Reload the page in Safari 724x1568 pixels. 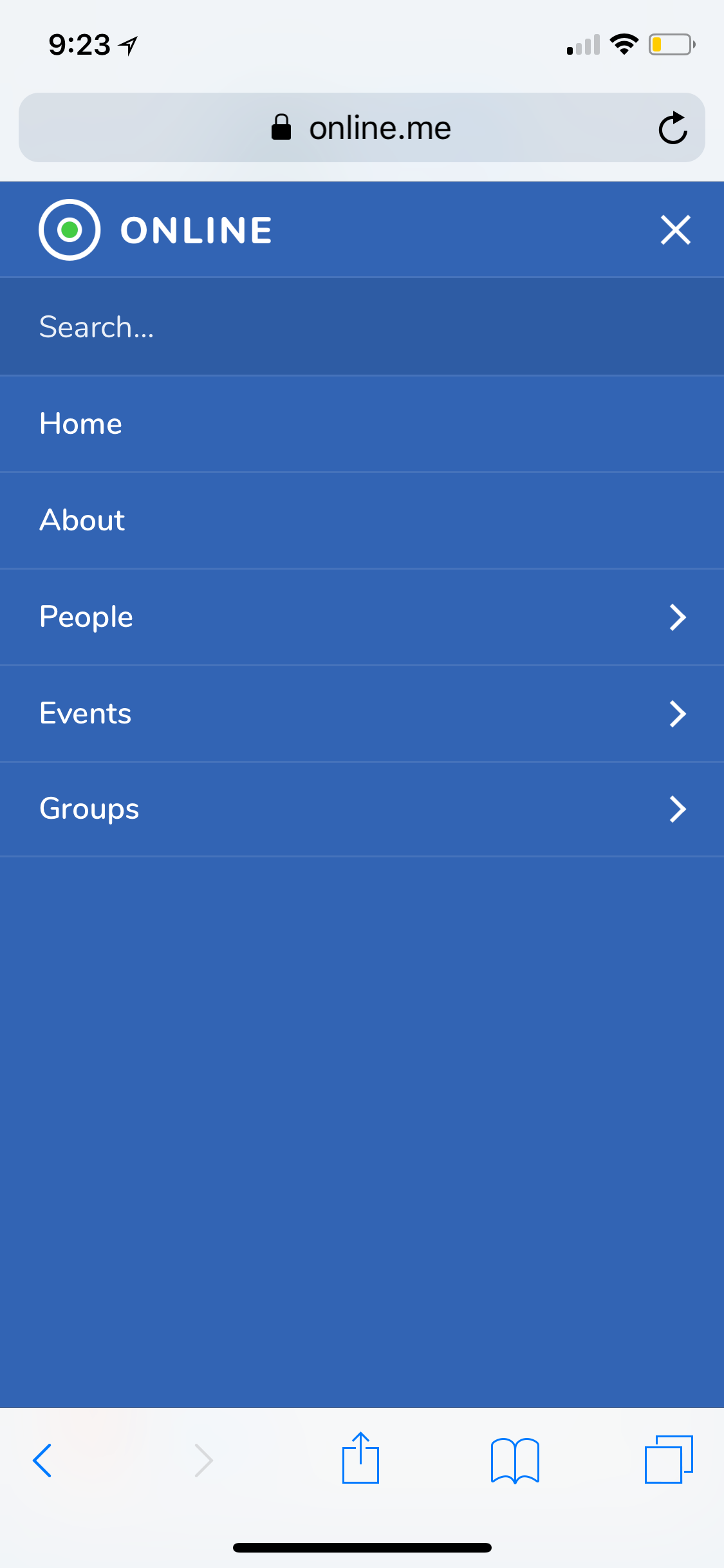673,128
